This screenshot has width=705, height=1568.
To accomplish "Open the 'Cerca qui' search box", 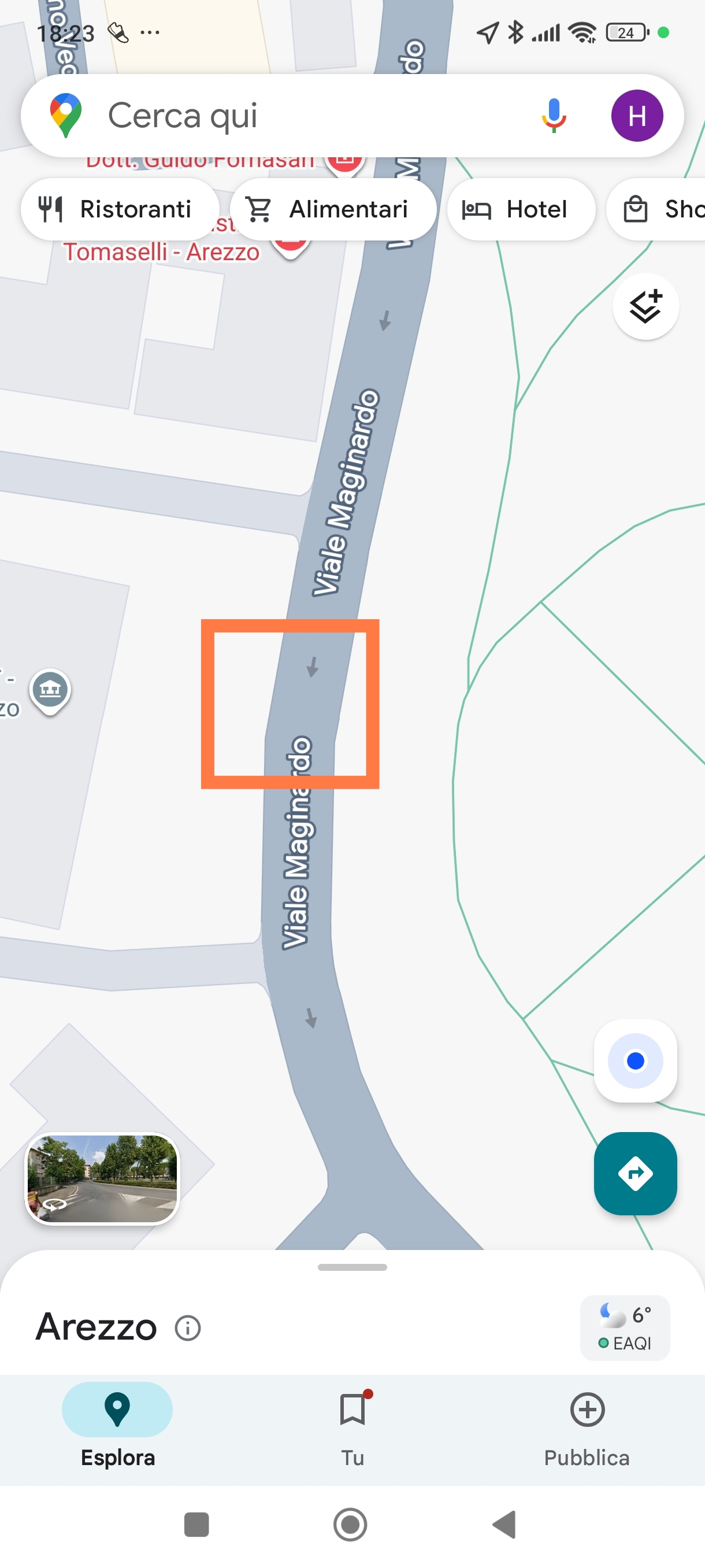I will 292,116.
